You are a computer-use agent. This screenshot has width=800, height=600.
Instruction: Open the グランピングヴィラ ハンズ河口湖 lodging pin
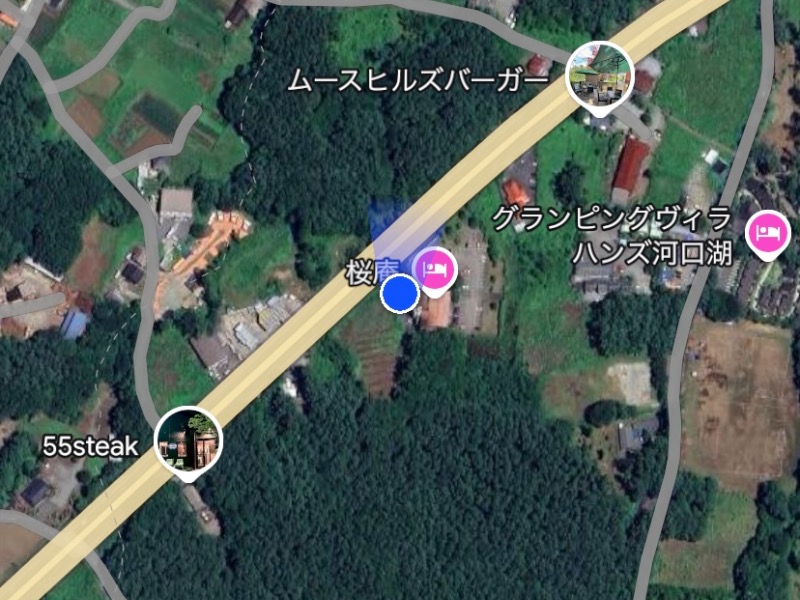(x=767, y=234)
